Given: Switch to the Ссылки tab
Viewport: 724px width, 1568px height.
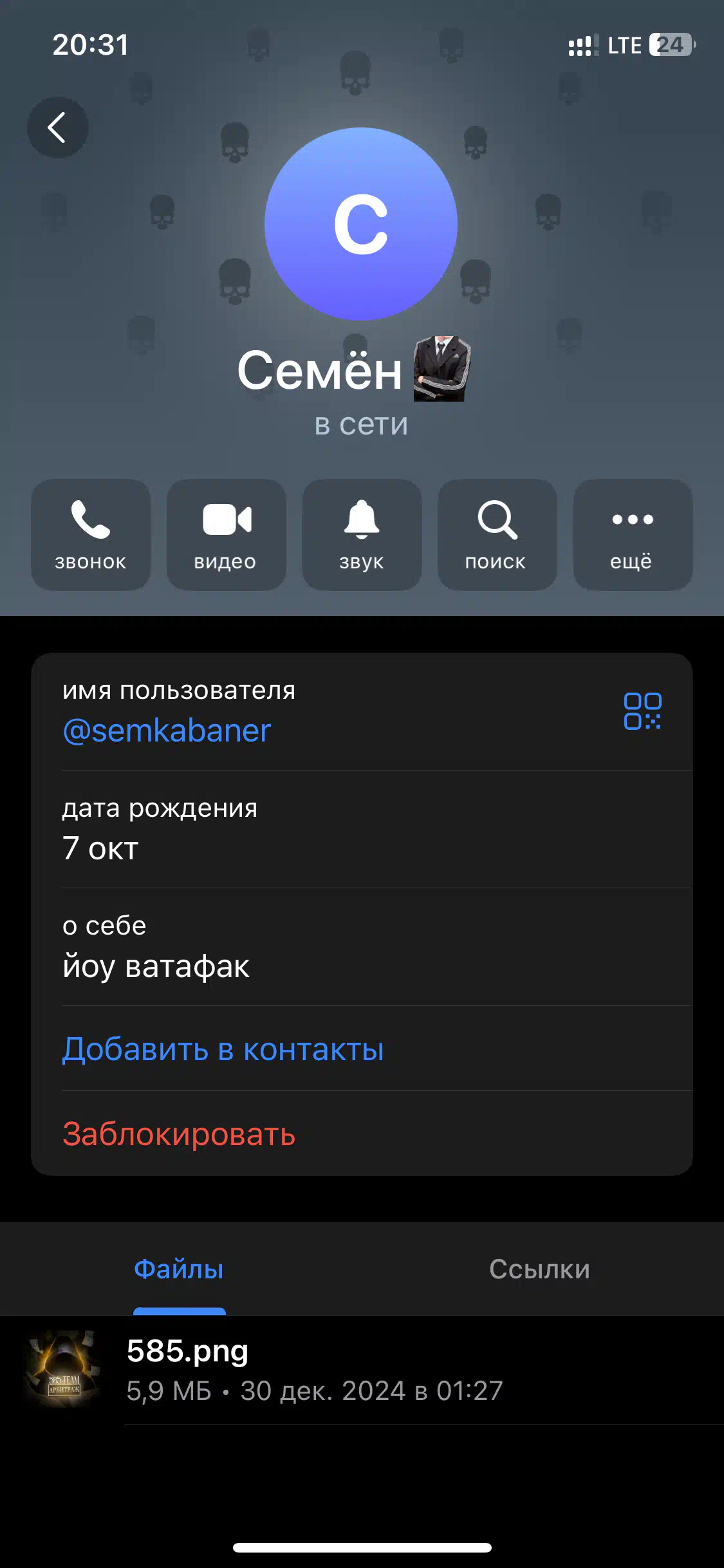Looking at the screenshot, I should tap(539, 1269).
